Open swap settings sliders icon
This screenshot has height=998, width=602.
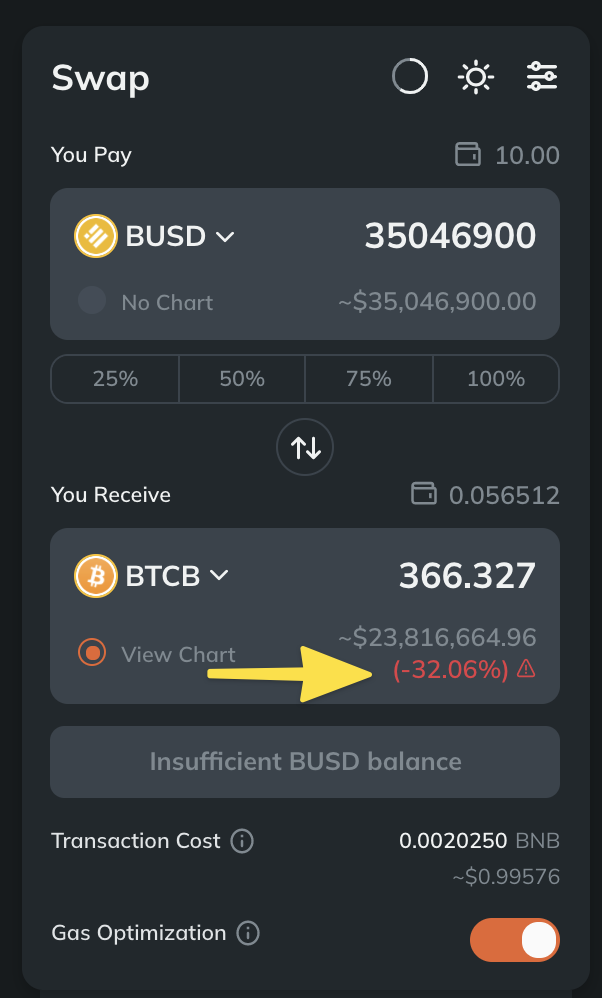tap(542, 76)
